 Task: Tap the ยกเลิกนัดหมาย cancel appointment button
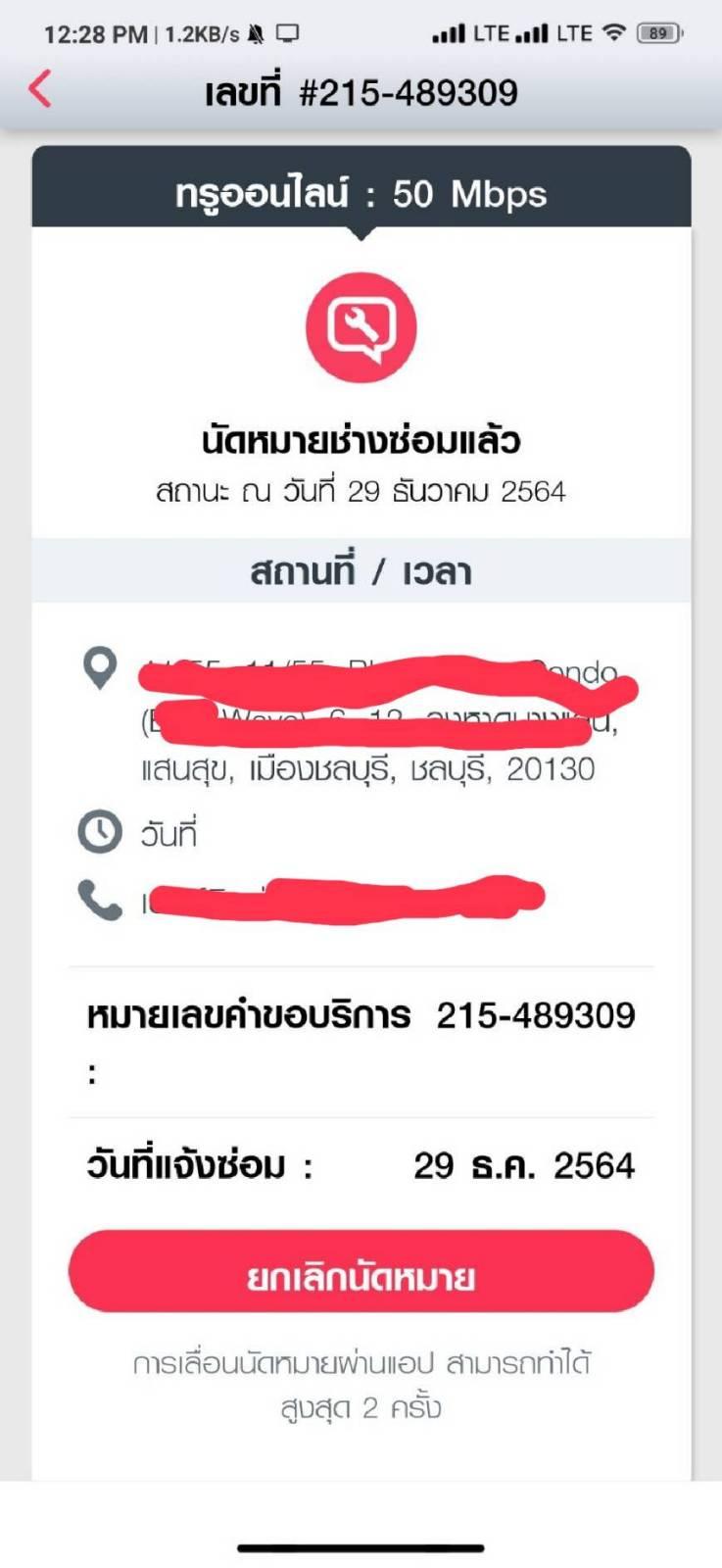point(361,1272)
